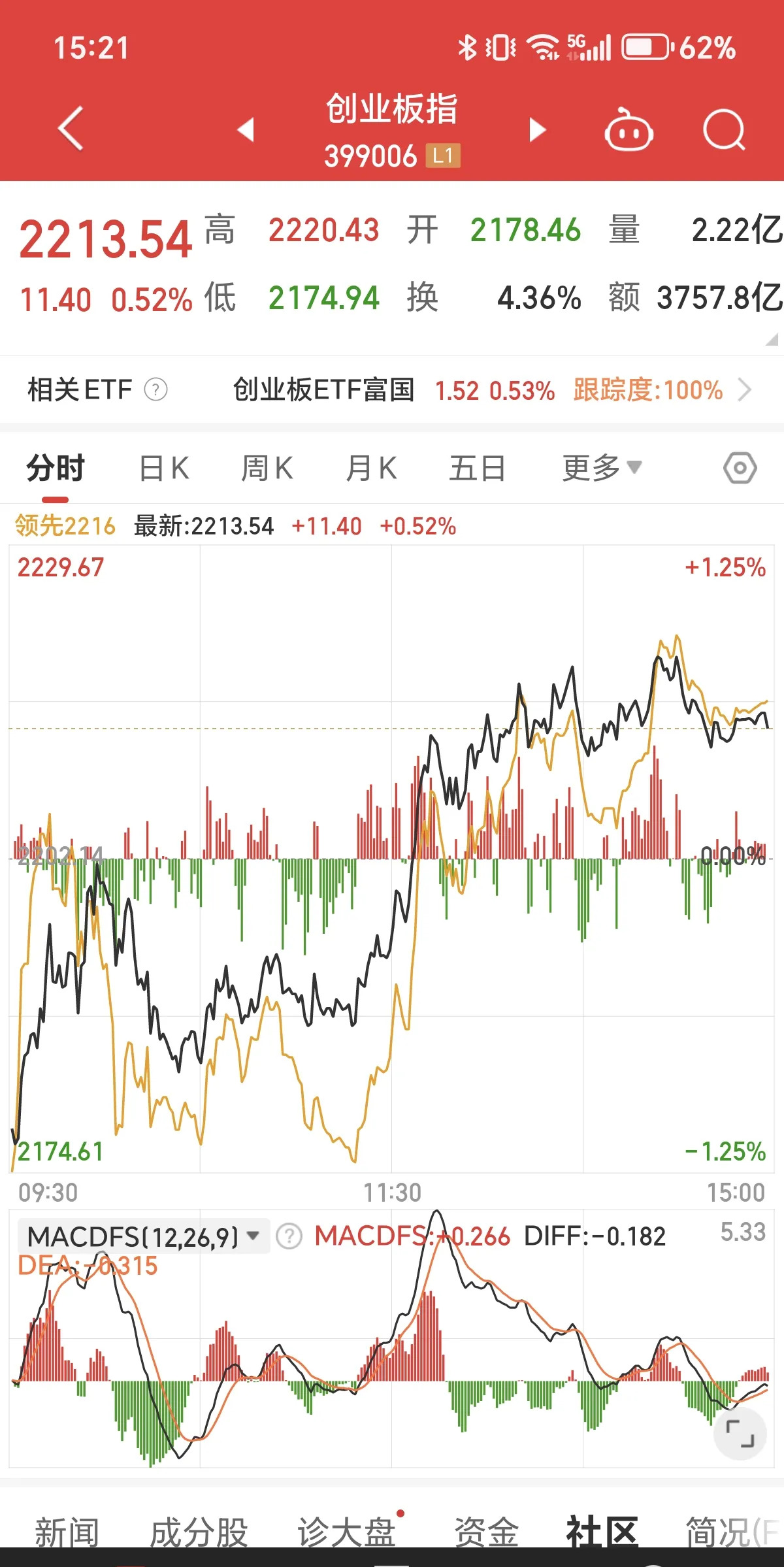Open the robot assistant in the header
The width and height of the screenshot is (784, 1567).
pos(629,129)
